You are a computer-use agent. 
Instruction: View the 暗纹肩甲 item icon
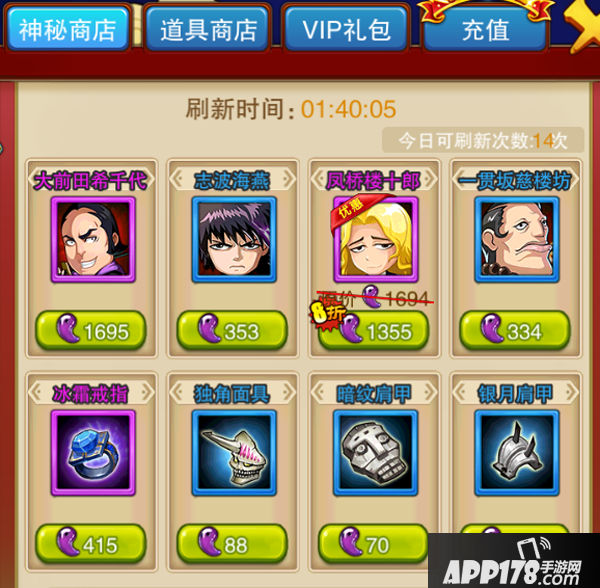tap(373, 452)
